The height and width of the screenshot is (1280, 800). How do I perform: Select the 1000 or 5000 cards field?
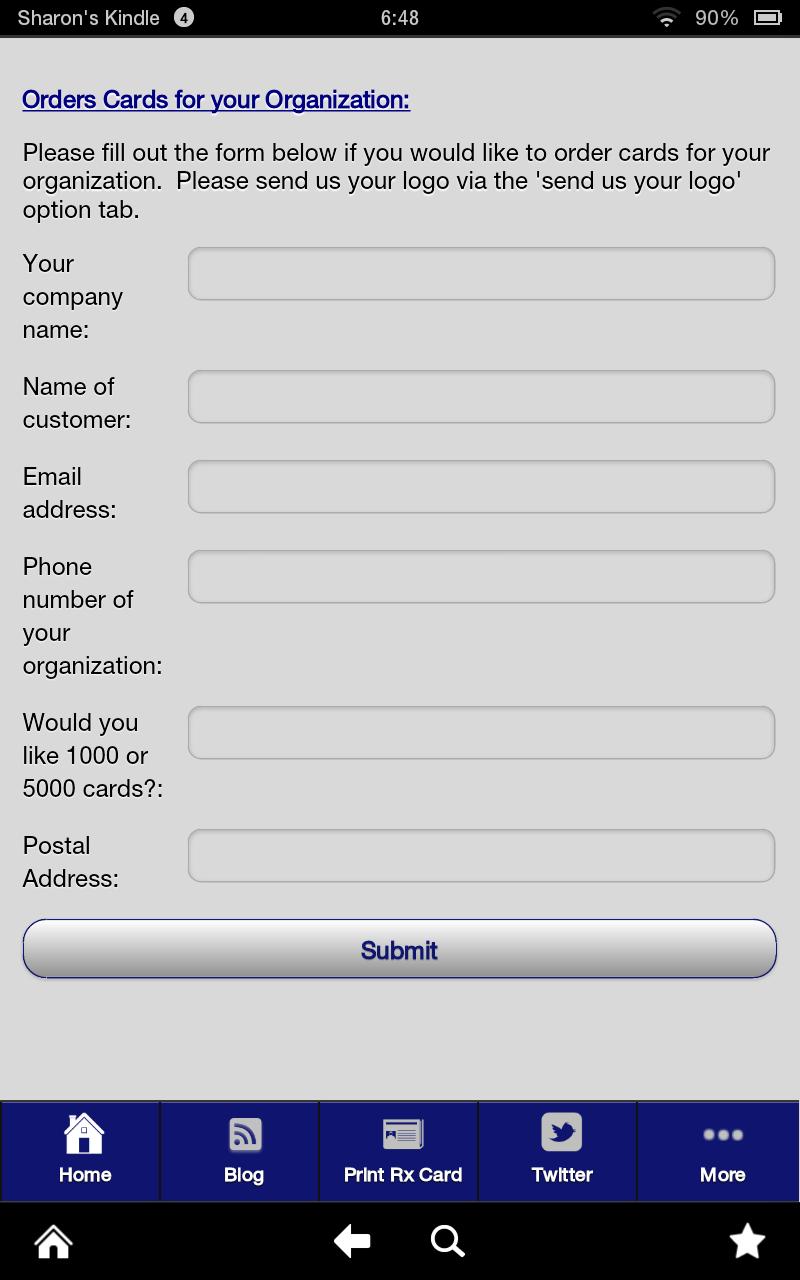481,733
